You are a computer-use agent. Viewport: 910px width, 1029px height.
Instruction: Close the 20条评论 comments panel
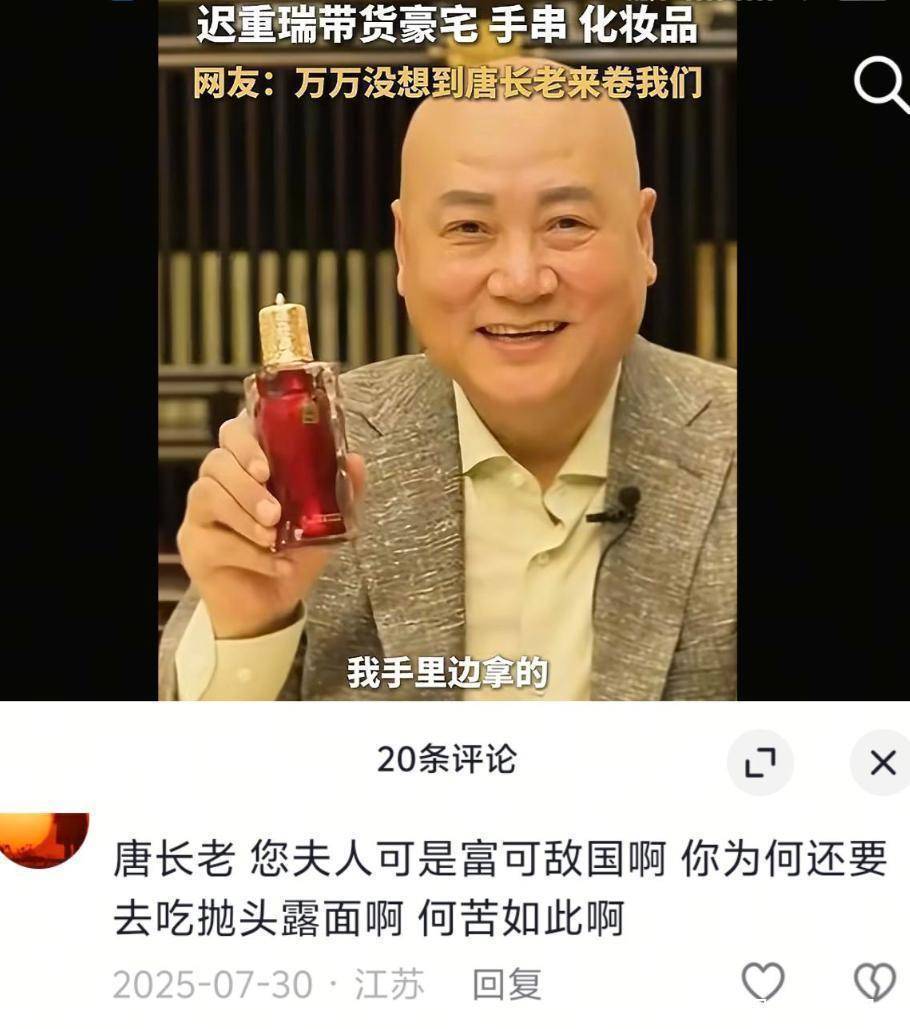(882, 763)
